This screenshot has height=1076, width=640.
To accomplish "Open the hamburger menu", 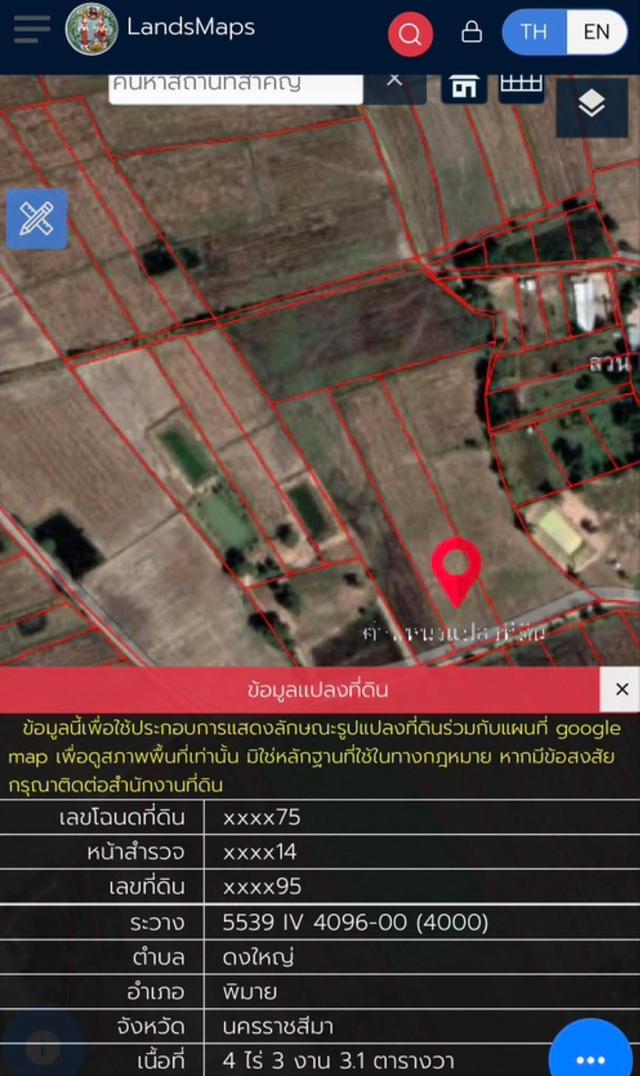I will point(31,29).
